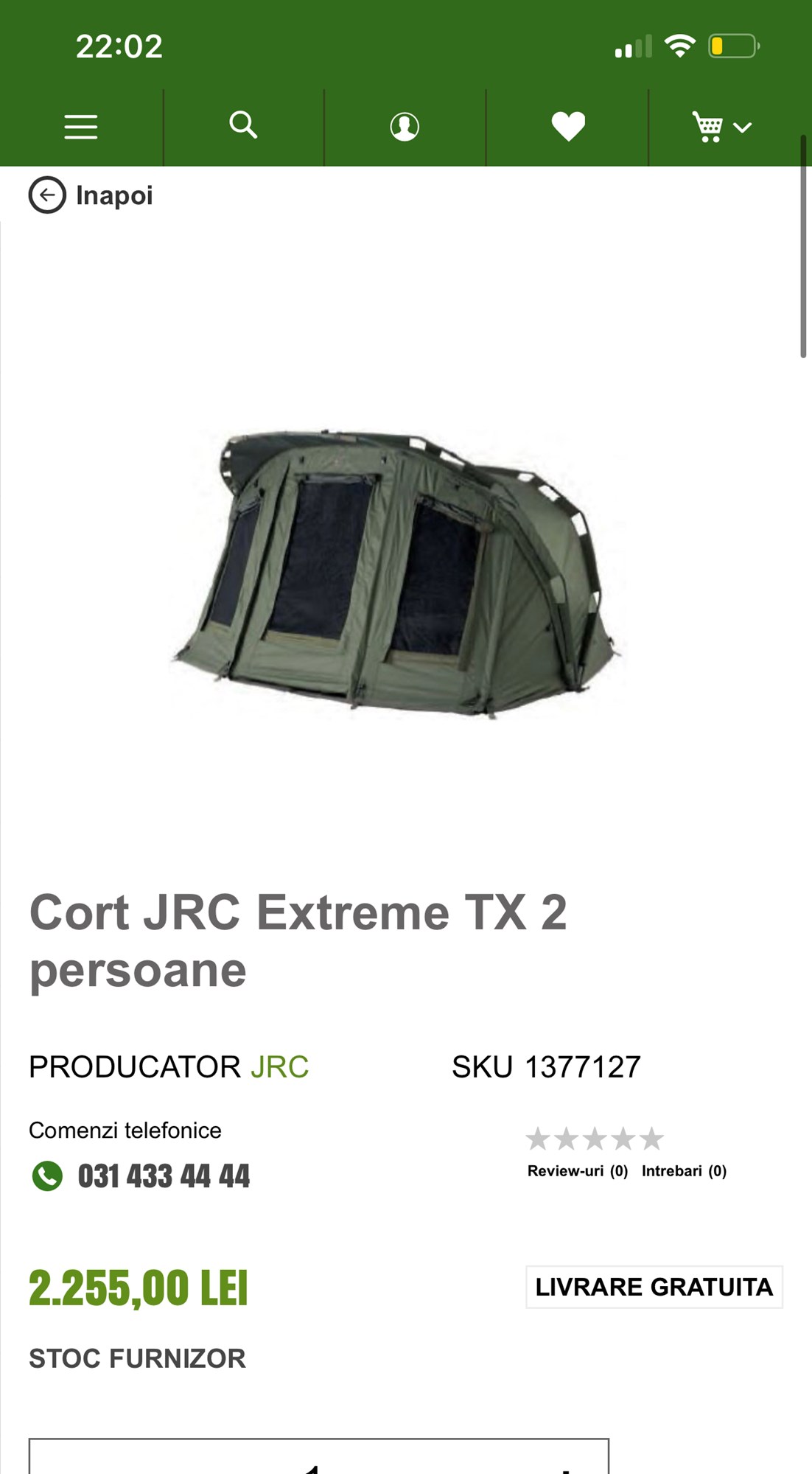Call phone number 031 433 44 44

[x=163, y=1176]
